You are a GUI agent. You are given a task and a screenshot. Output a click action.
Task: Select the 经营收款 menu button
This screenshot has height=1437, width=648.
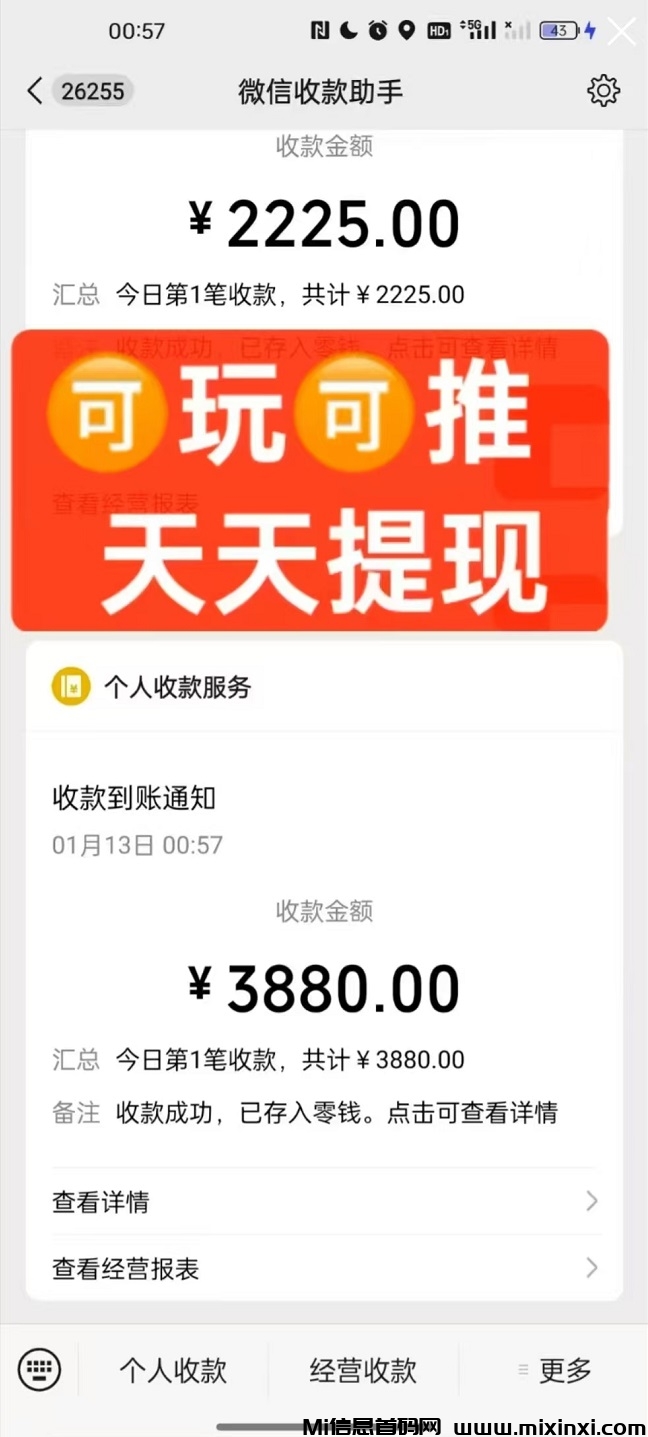point(363,1370)
